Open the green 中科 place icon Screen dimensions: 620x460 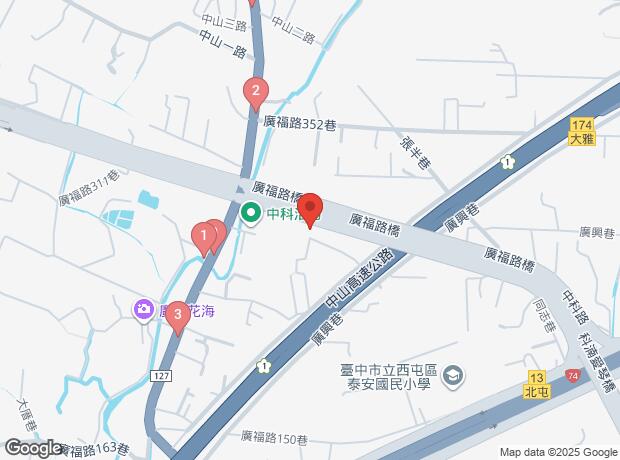click(x=250, y=213)
